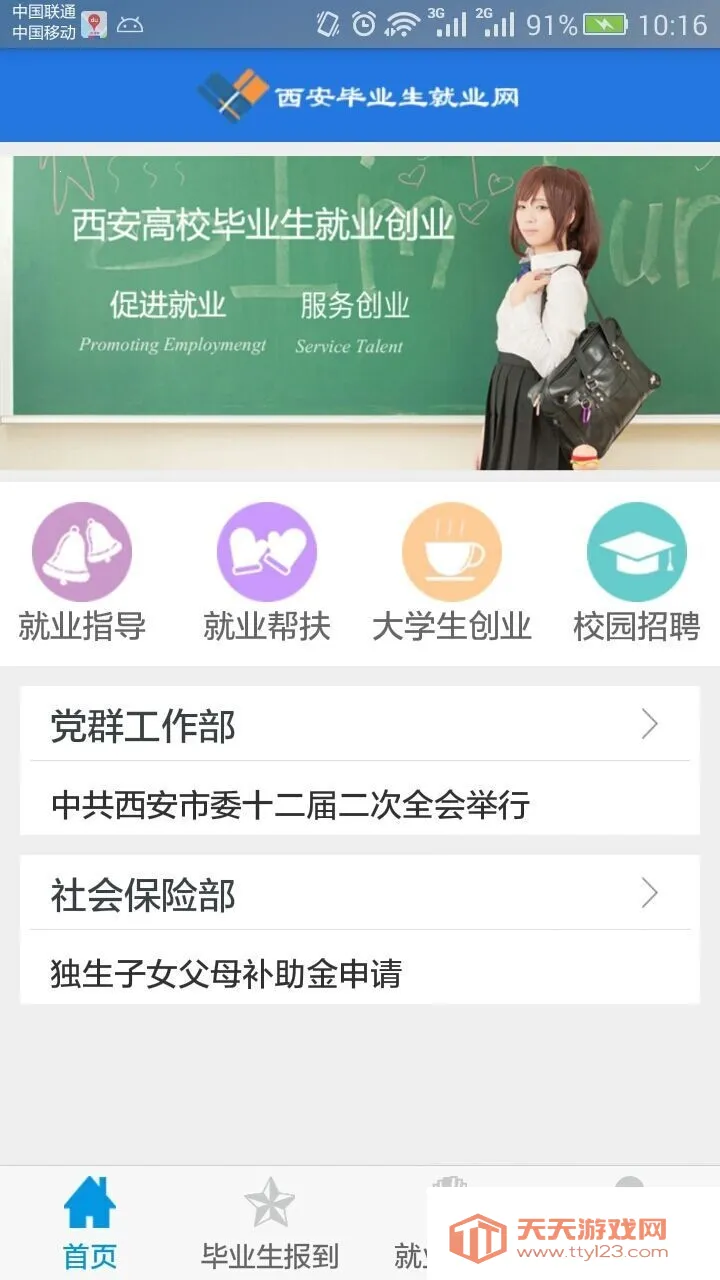Image resolution: width=720 pixels, height=1280 pixels.
Task: Open article 中共西安市委十二届二次全会举行
Action: (290, 805)
